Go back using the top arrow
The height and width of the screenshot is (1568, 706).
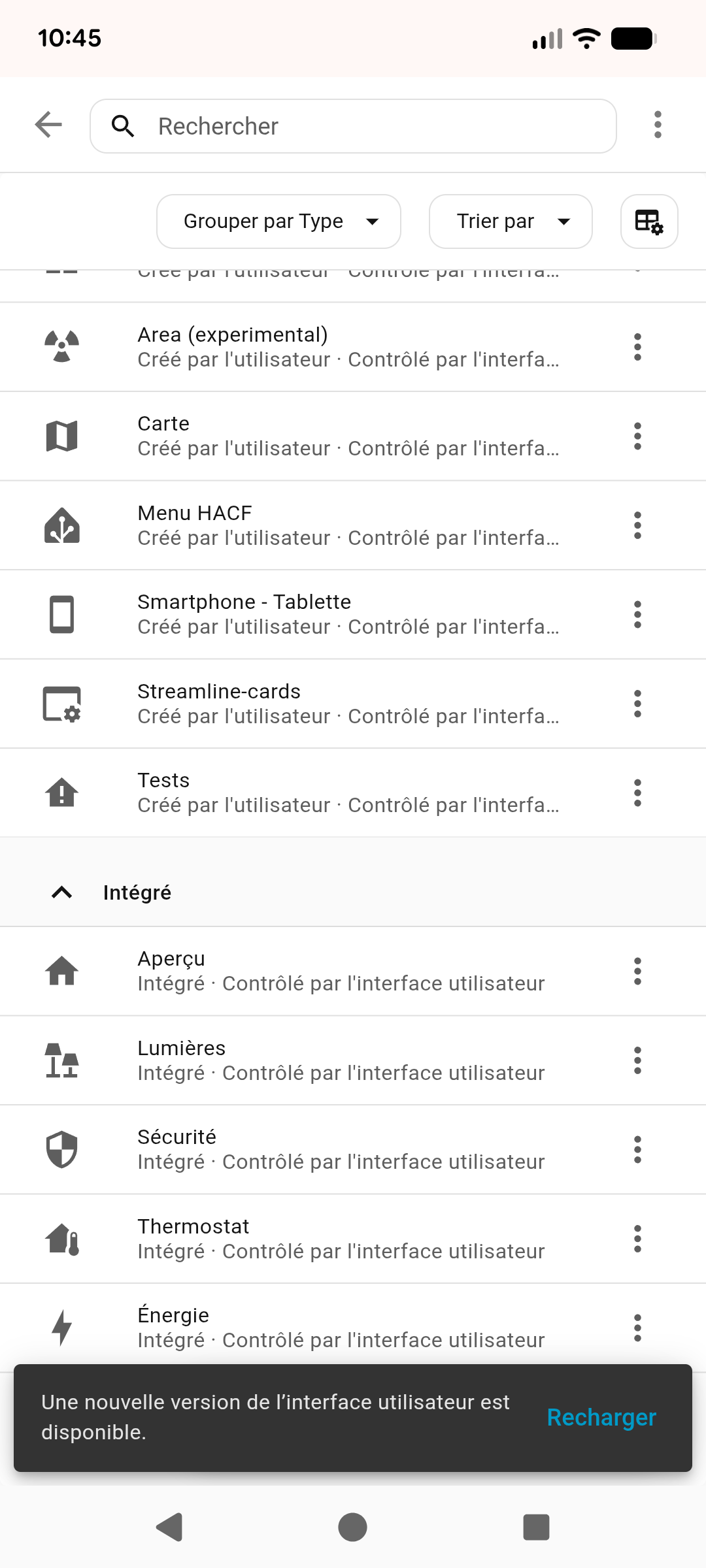tap(48, 125)
